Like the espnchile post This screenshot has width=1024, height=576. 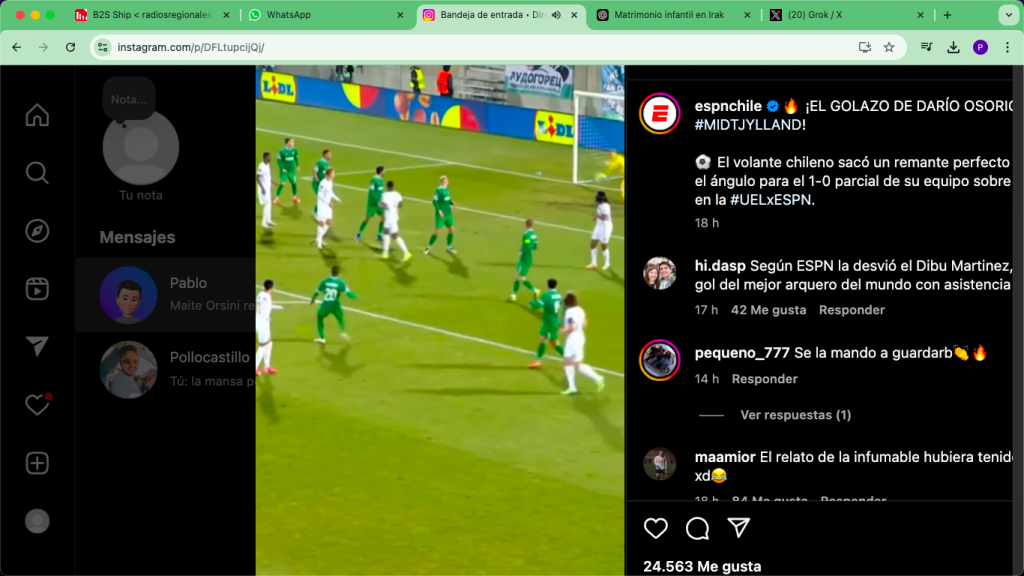pos(655,528)
